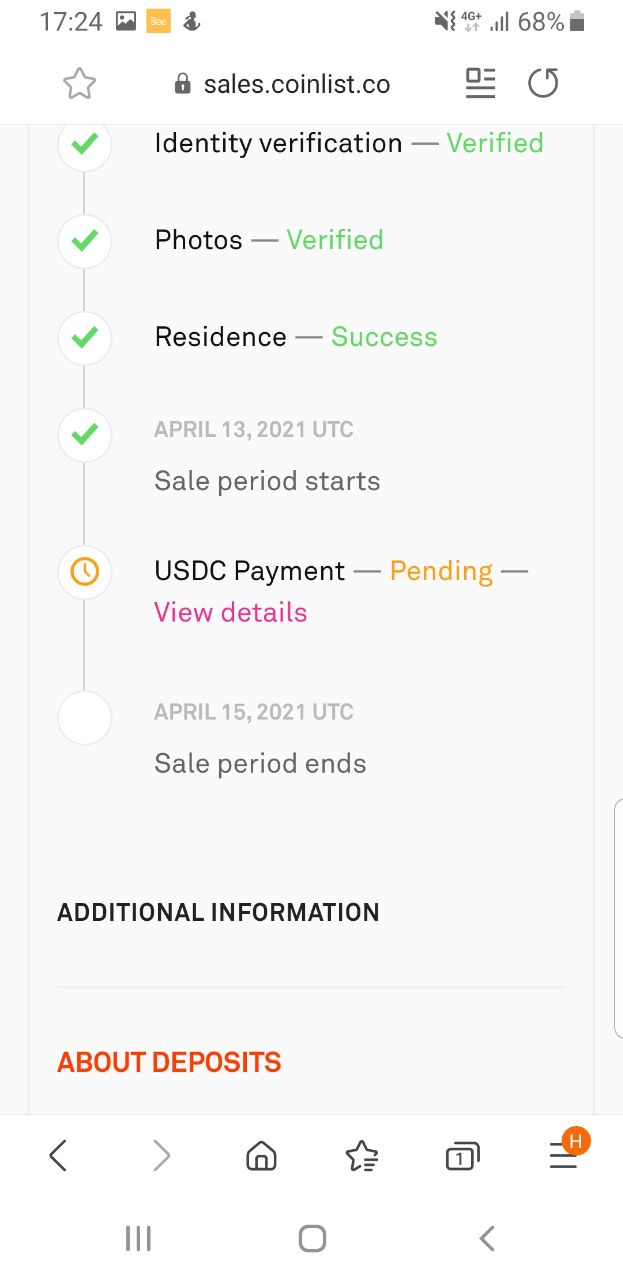Open recent apps from the navigation bar

pyautogui.click(x=138, y=1239)
